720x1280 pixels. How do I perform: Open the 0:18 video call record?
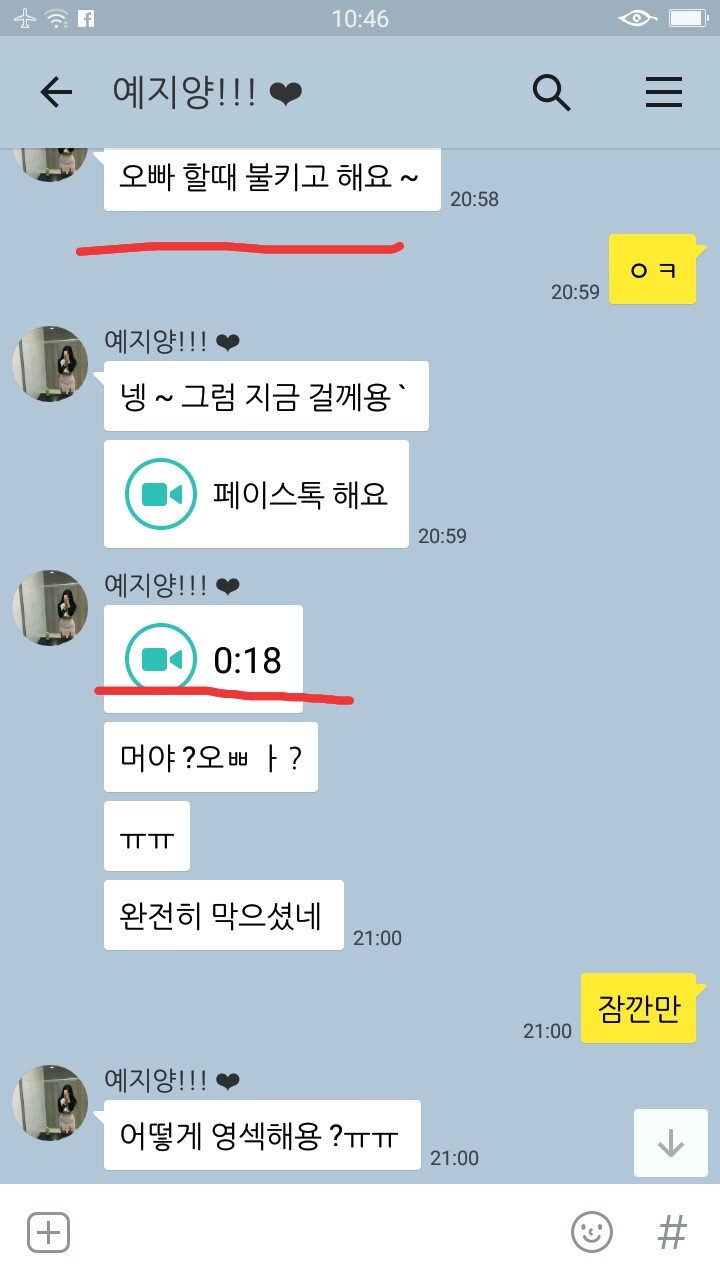point(203,659)
